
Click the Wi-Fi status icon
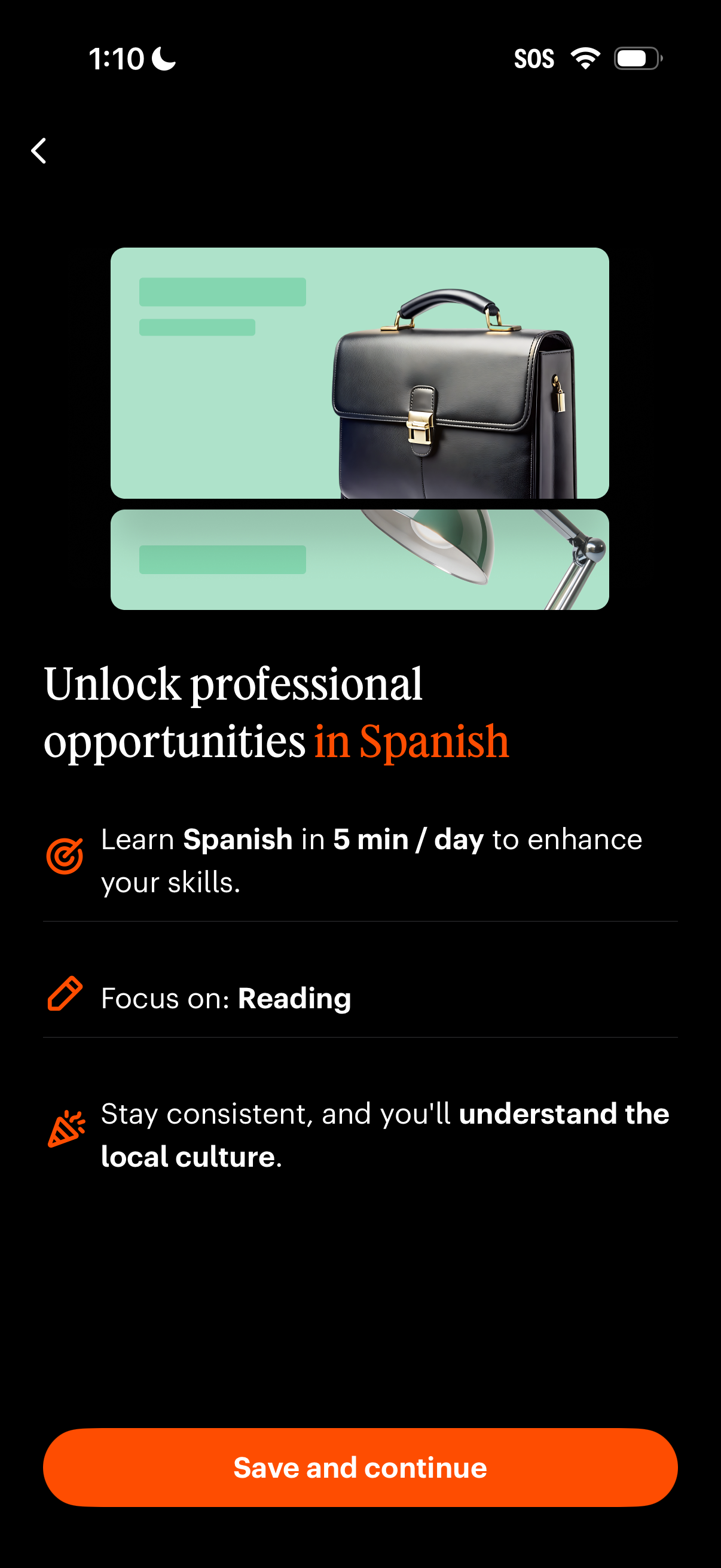[585, 58]
